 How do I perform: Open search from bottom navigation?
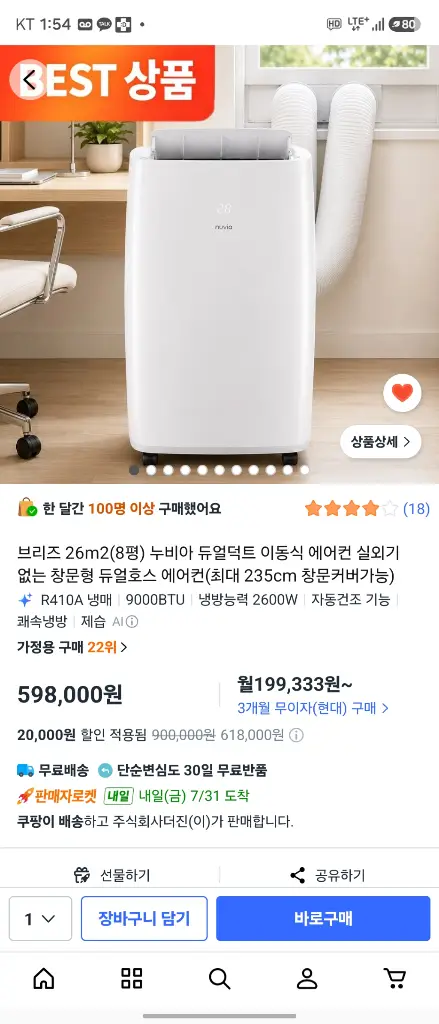tap(220, 978)
